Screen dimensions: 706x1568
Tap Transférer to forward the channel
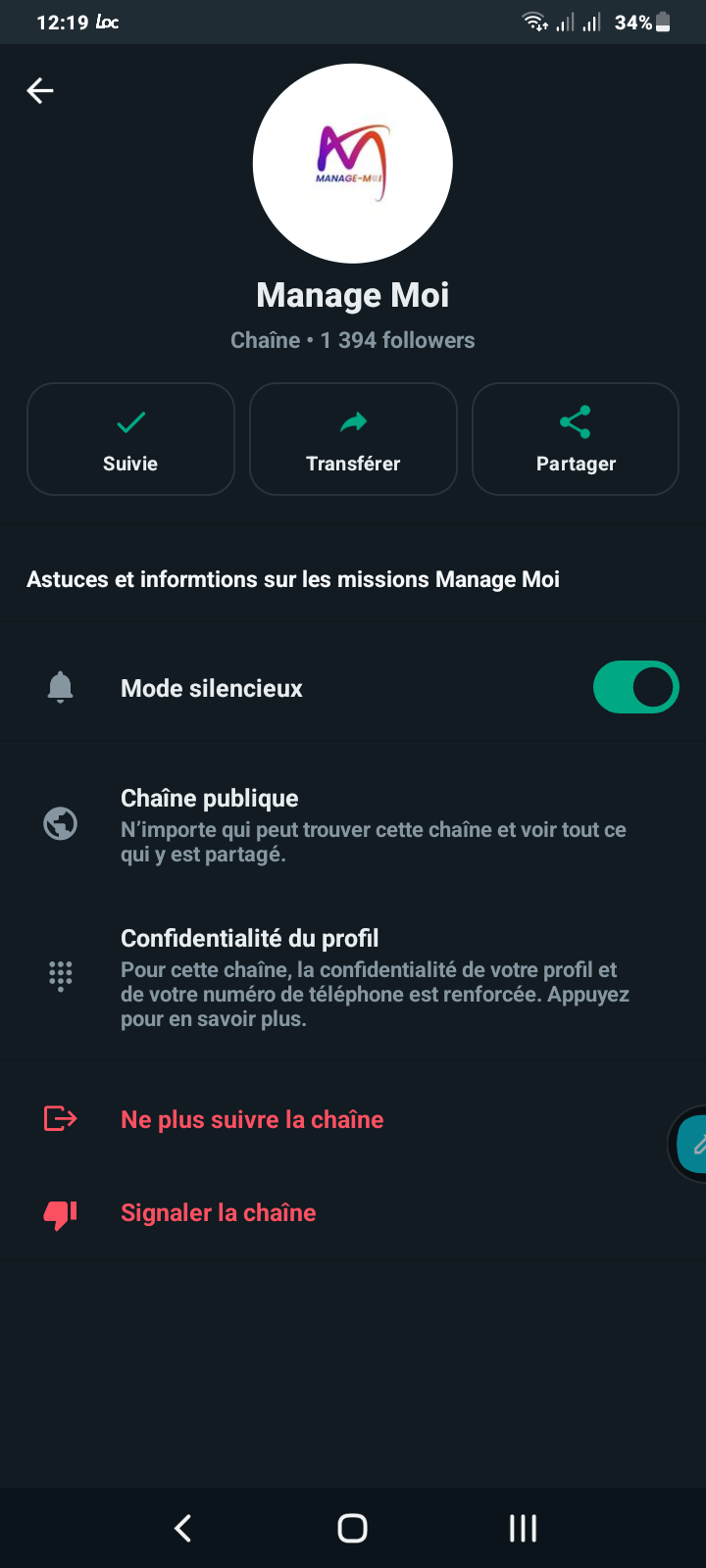coord(353,439)
